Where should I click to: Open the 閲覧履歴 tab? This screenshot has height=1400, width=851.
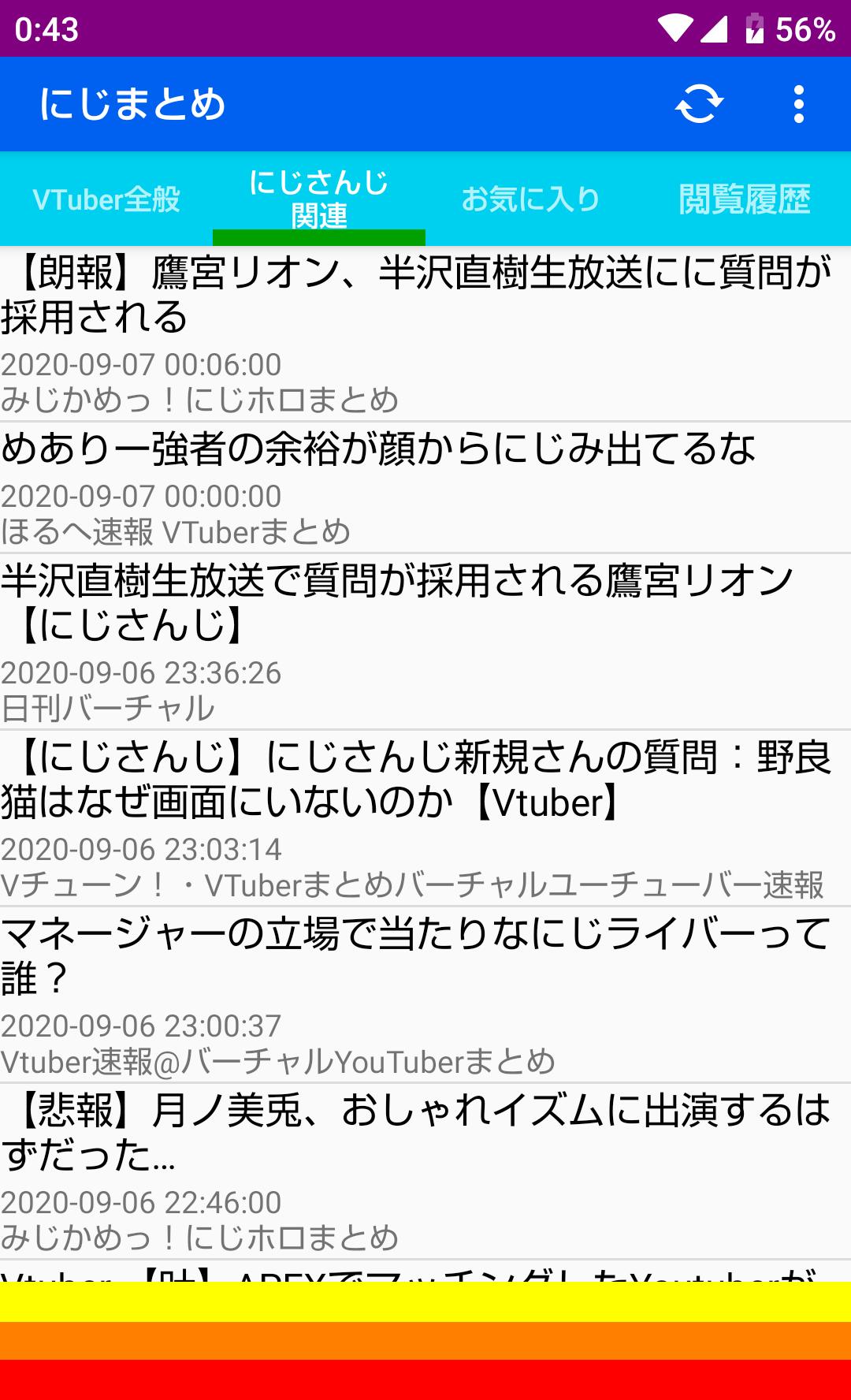click(745, 199)
